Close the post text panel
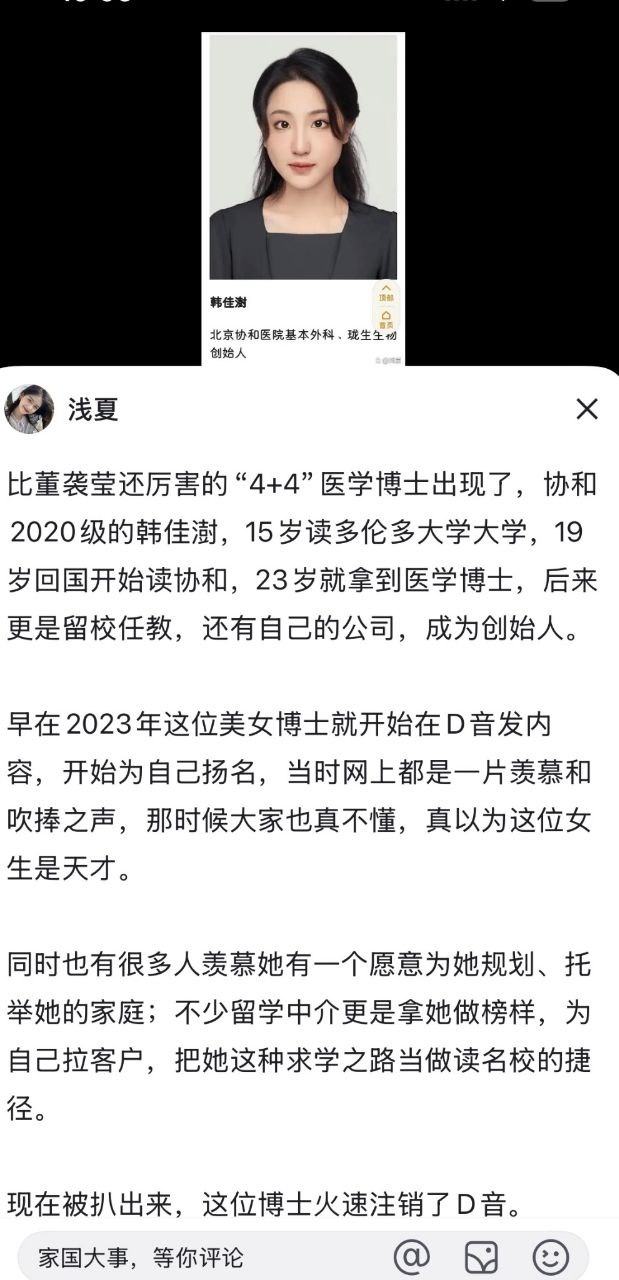 point(587,408)
